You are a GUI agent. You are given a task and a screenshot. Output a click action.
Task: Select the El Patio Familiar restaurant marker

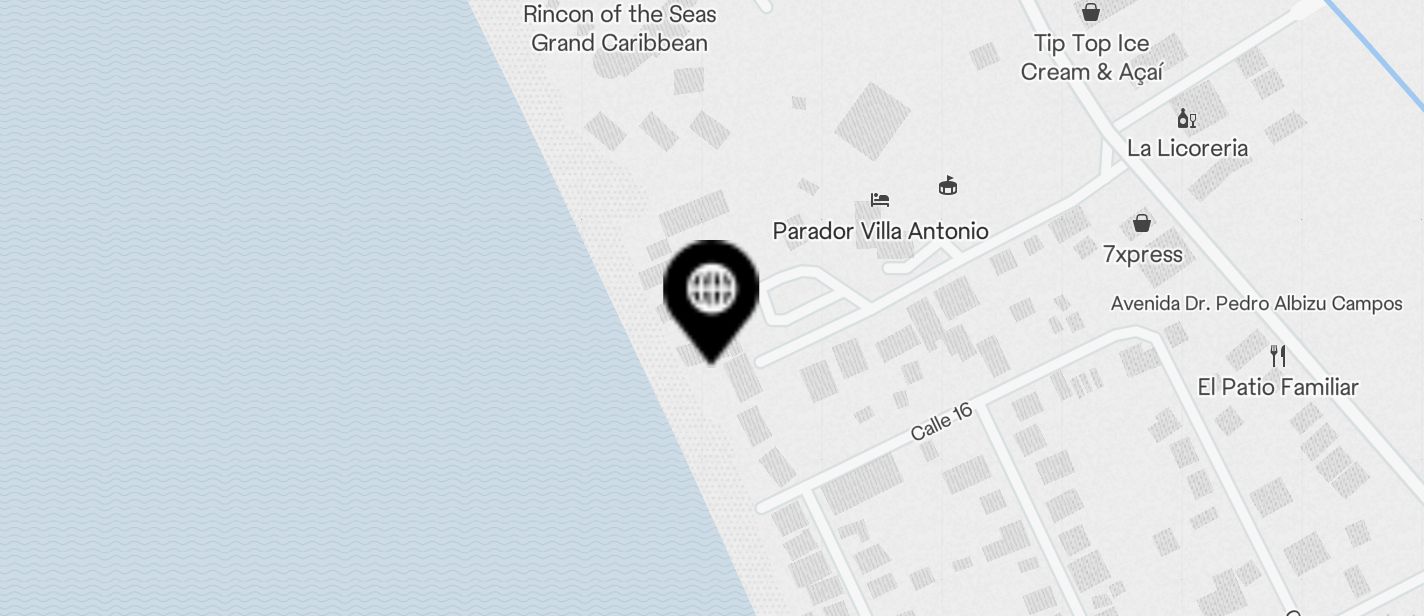tap(1277, 356)
